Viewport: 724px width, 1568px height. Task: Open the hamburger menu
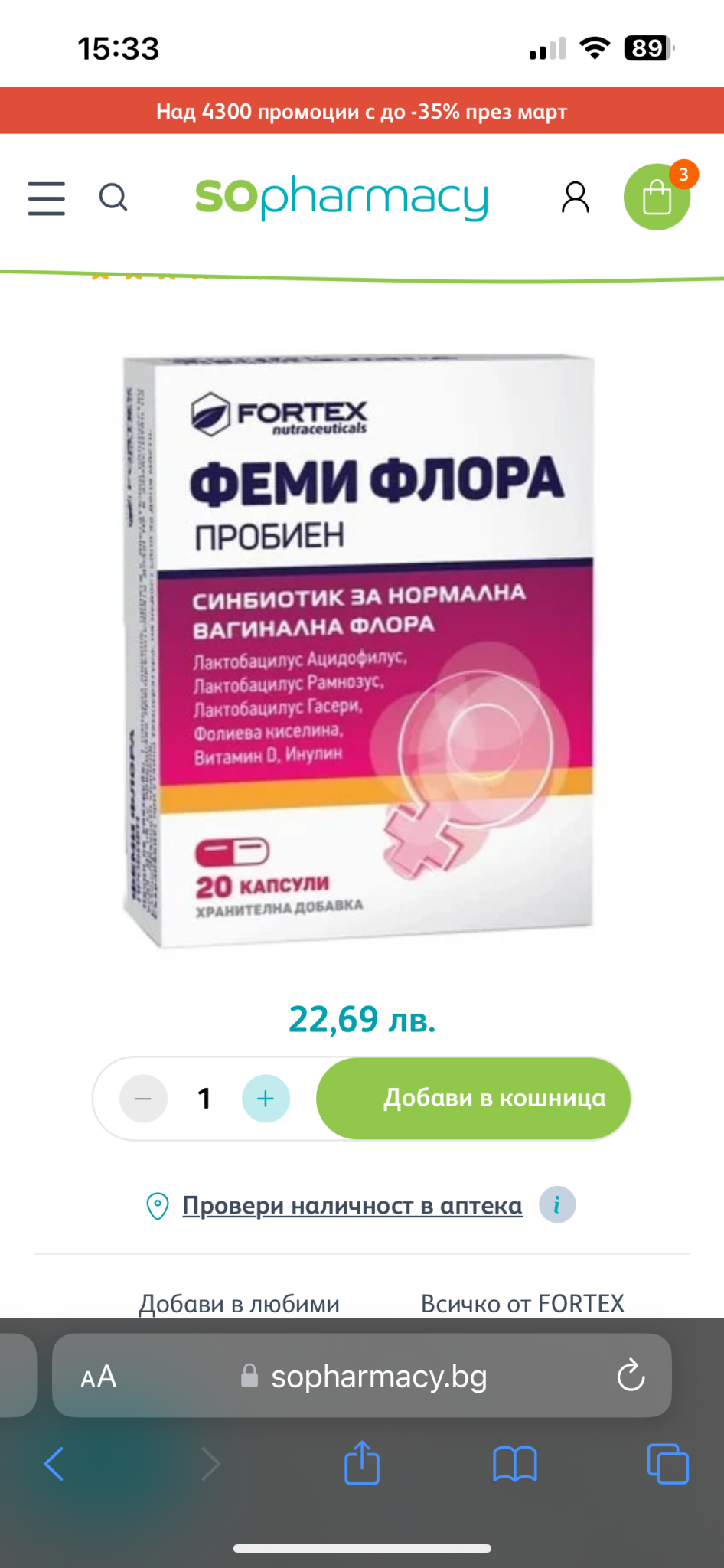tap(47, 198)
